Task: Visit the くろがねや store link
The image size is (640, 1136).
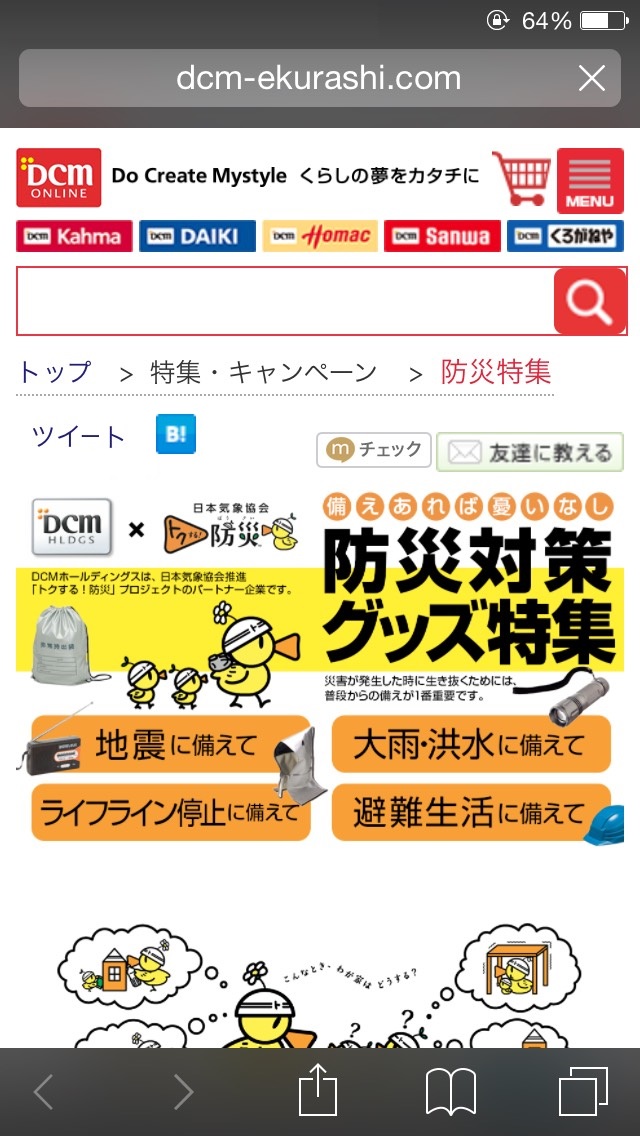Action: click(565, 236)
